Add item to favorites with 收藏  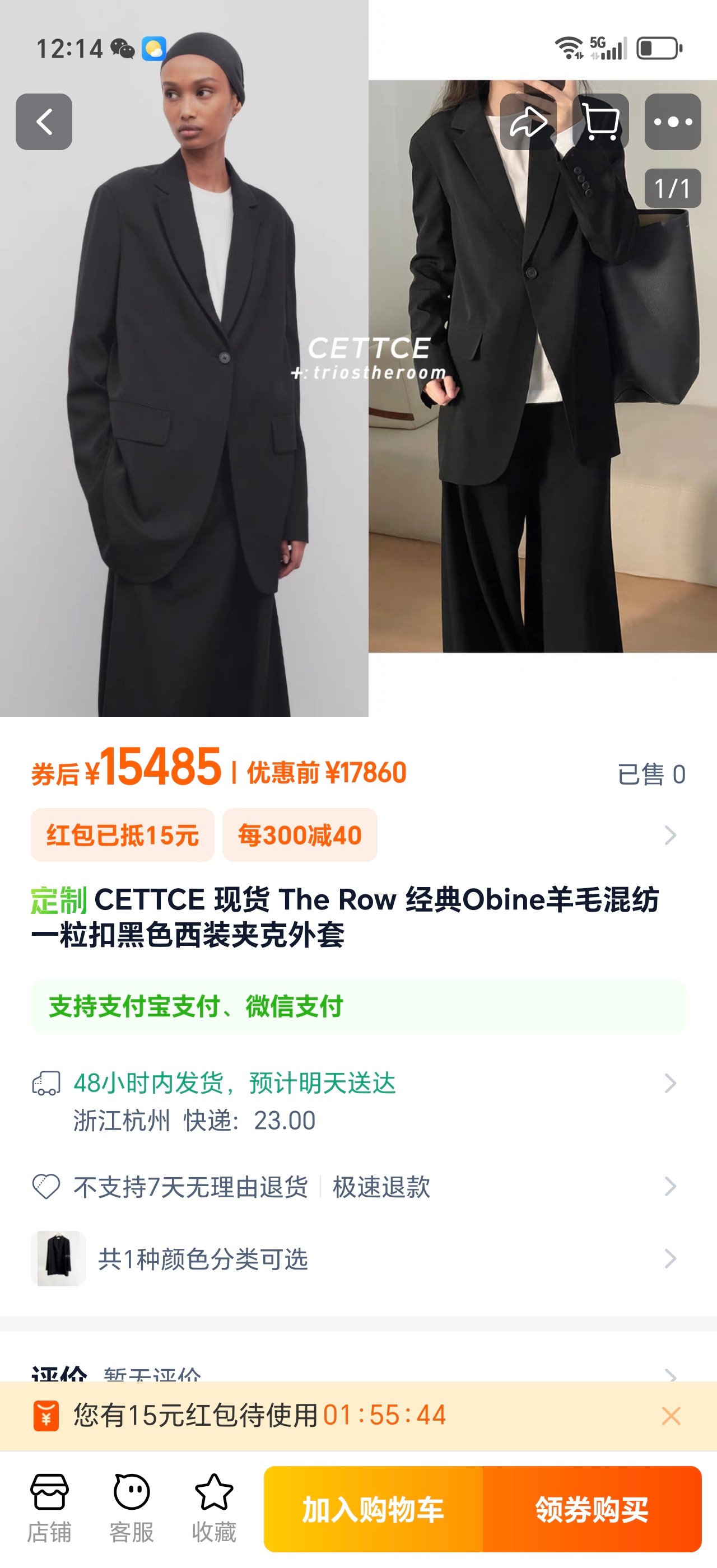pyautogui.click(x=213, y=1508)
